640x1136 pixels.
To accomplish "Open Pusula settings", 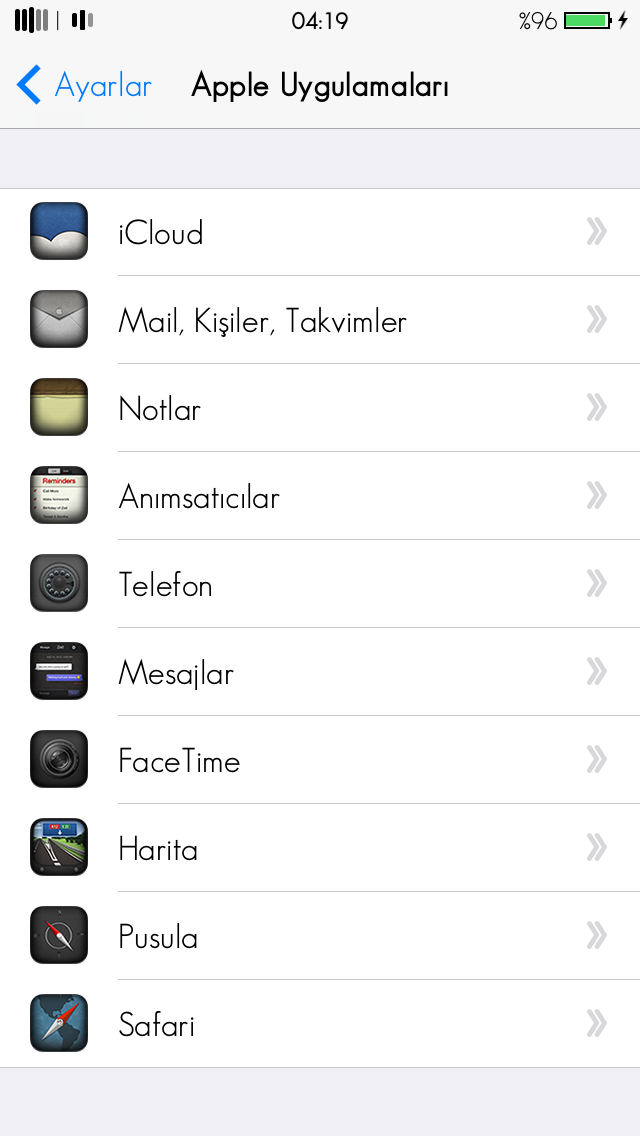I will pyautogui.click(x=320, y=936).
